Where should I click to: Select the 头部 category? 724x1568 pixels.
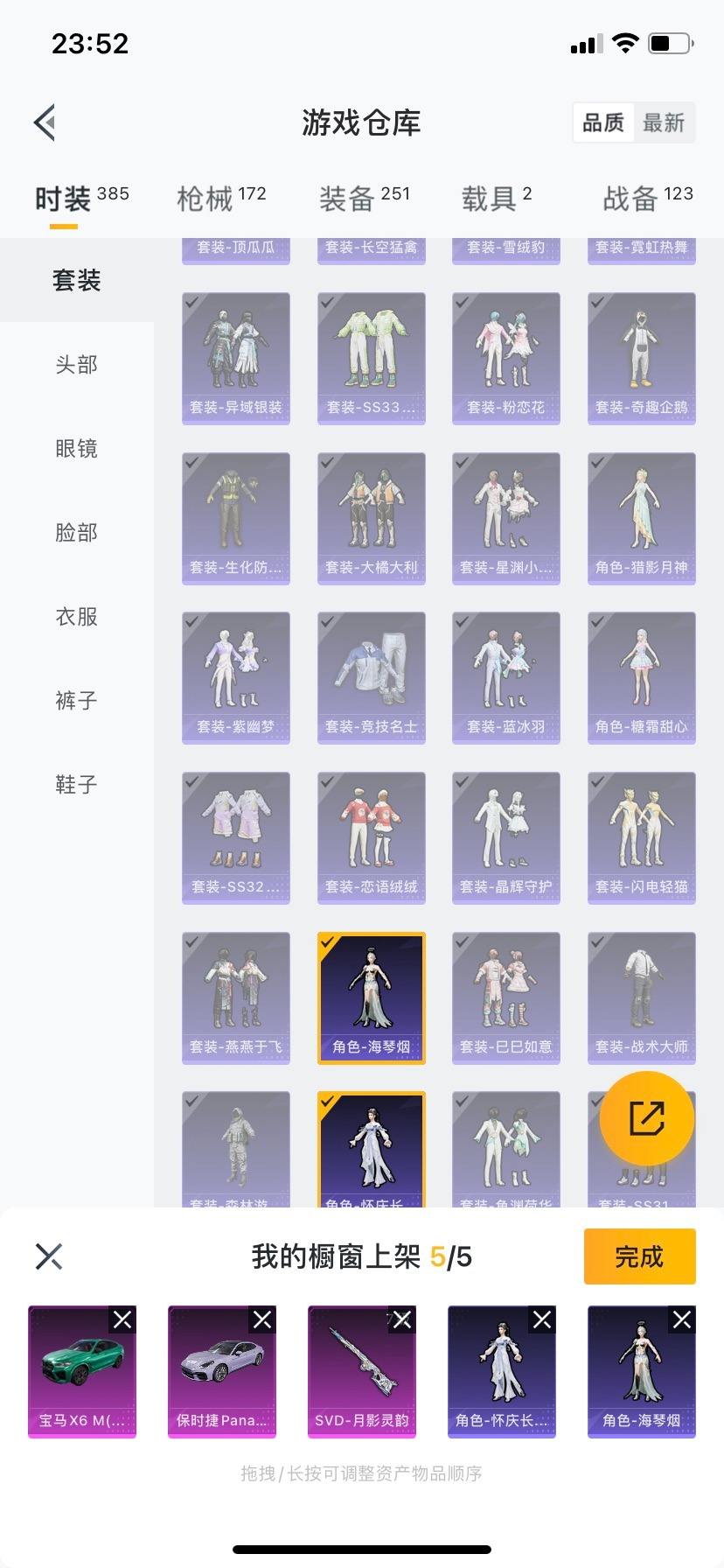point(77,365)
